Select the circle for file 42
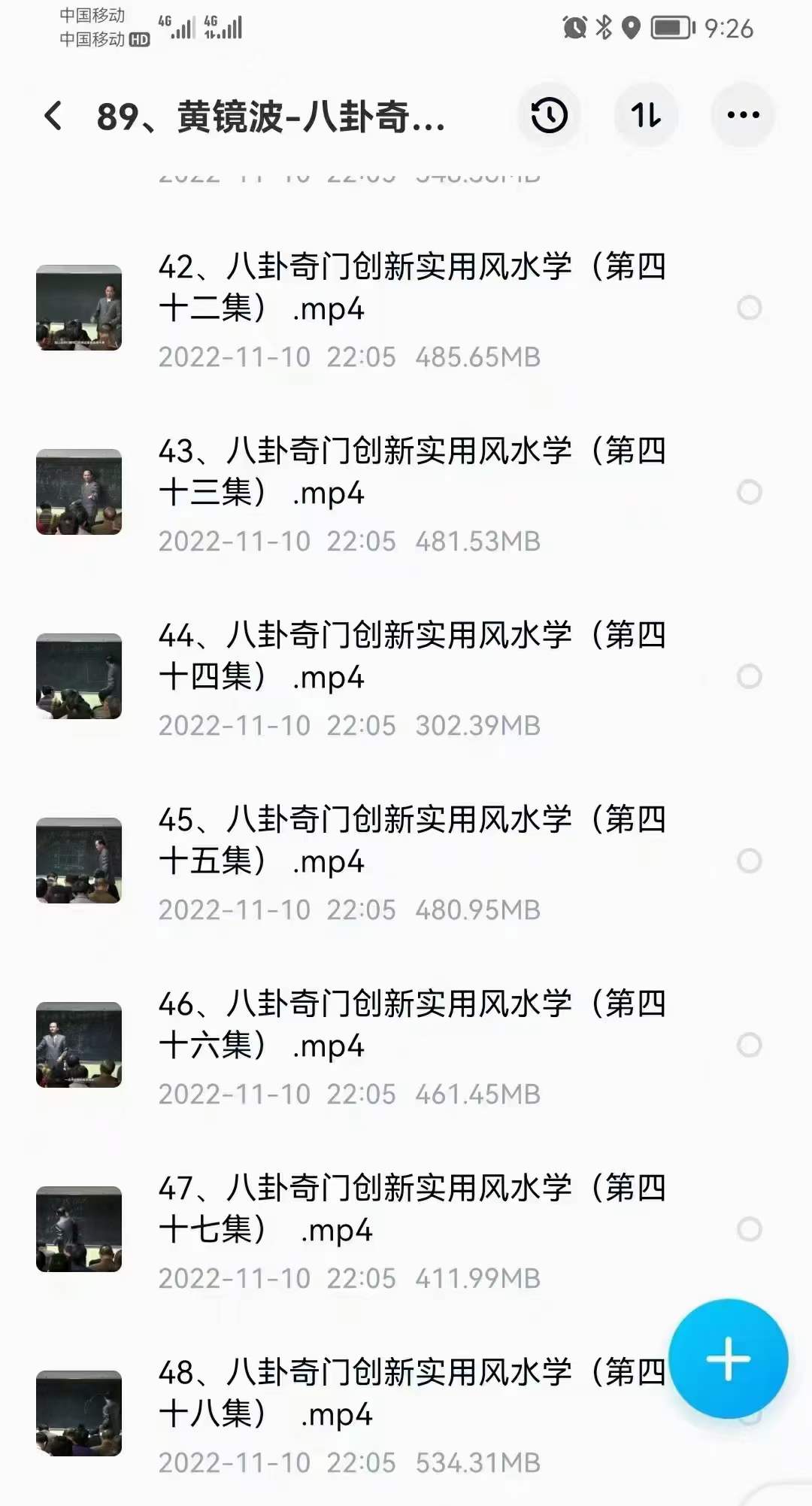Image resolution: width=812 pixels, height=1506 pixels. (749, 308)
